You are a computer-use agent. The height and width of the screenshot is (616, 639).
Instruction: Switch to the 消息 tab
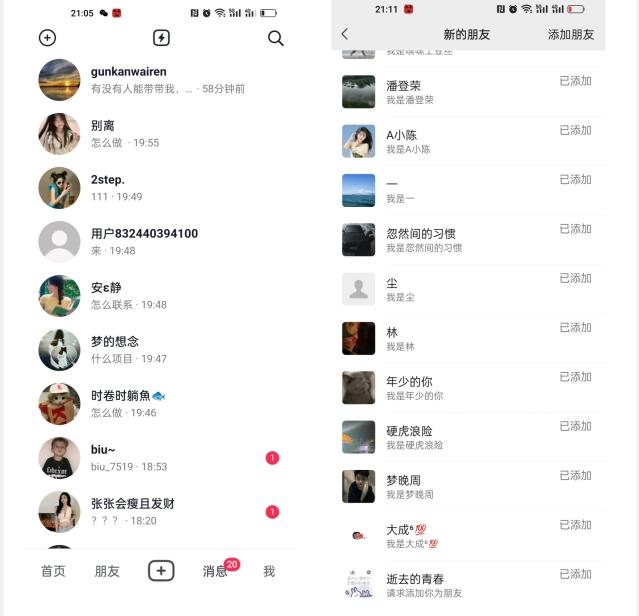point(215,571)
